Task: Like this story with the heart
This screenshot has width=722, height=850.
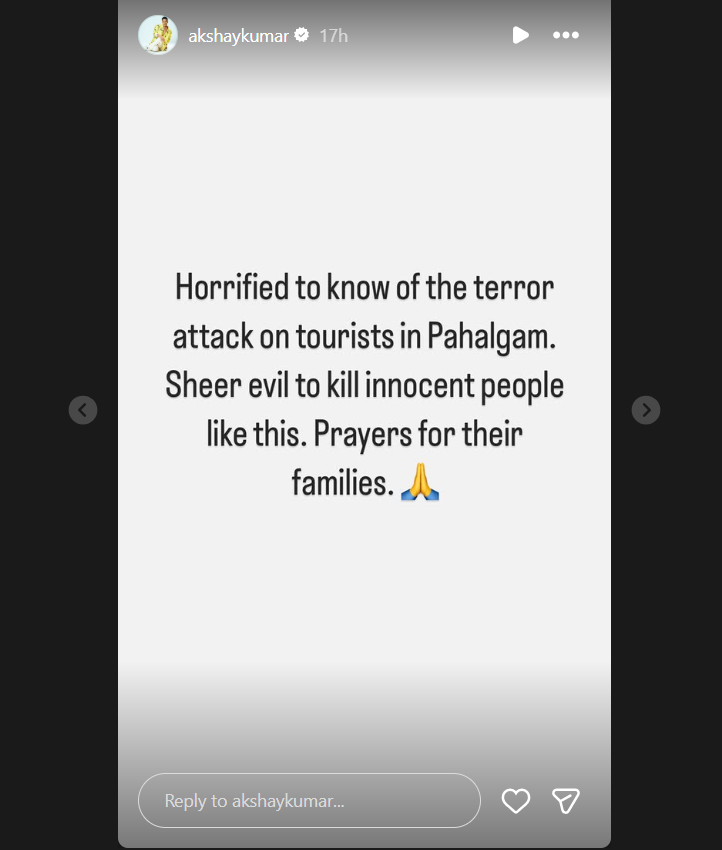Action: (x=515, y=800)
